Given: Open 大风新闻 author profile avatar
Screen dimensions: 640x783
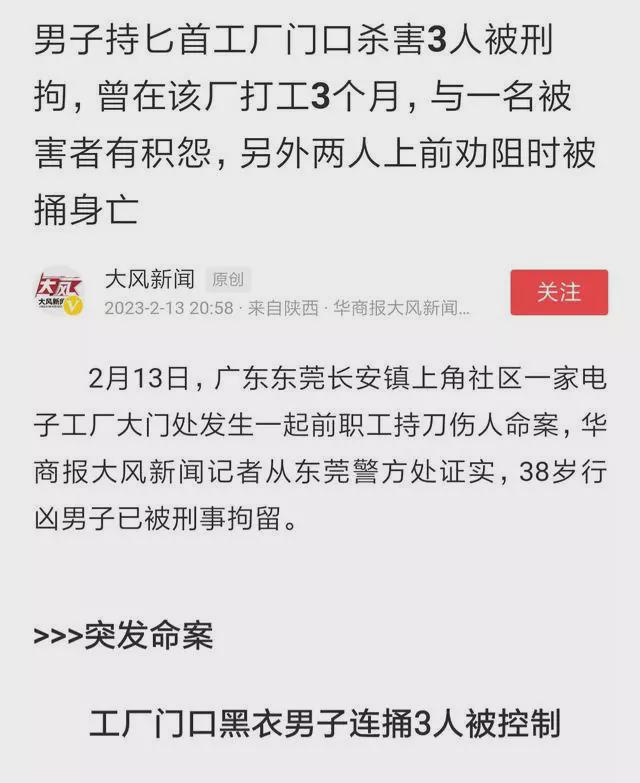Looking at the screenshot, I should [60, 292].
